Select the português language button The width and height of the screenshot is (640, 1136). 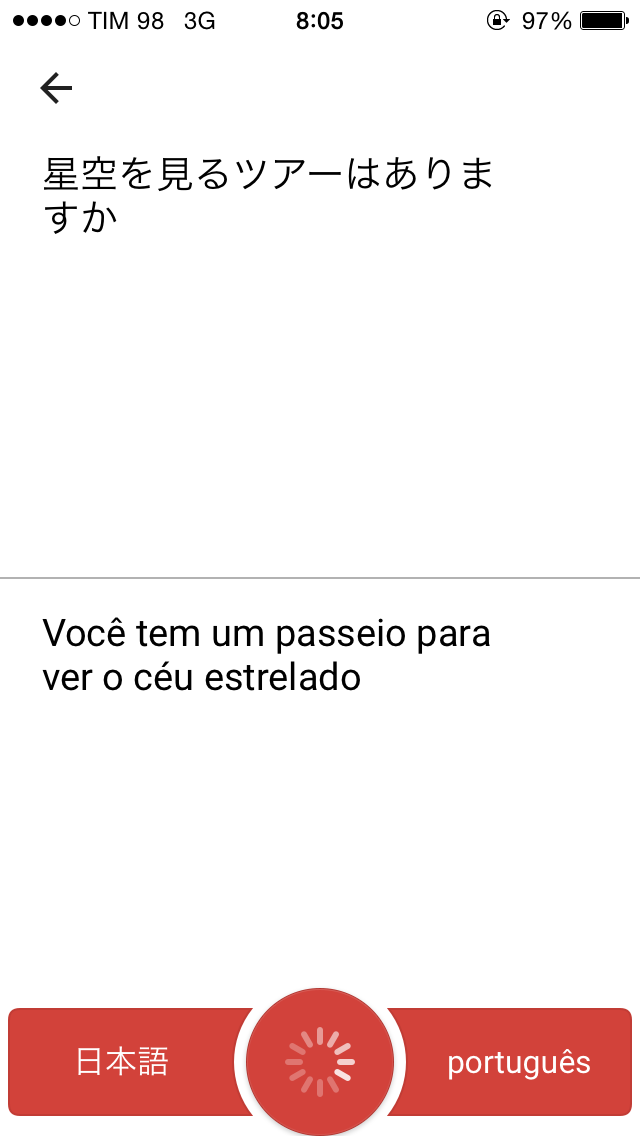tap(518, 1062)
